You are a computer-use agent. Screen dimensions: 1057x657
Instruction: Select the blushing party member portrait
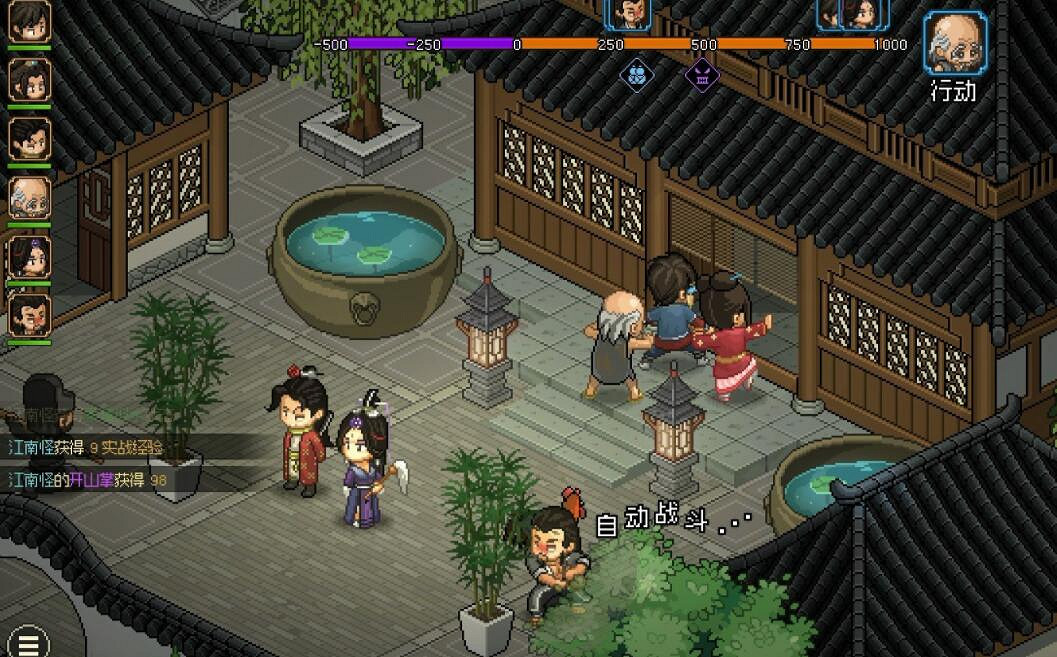click(x=29, y=314)
